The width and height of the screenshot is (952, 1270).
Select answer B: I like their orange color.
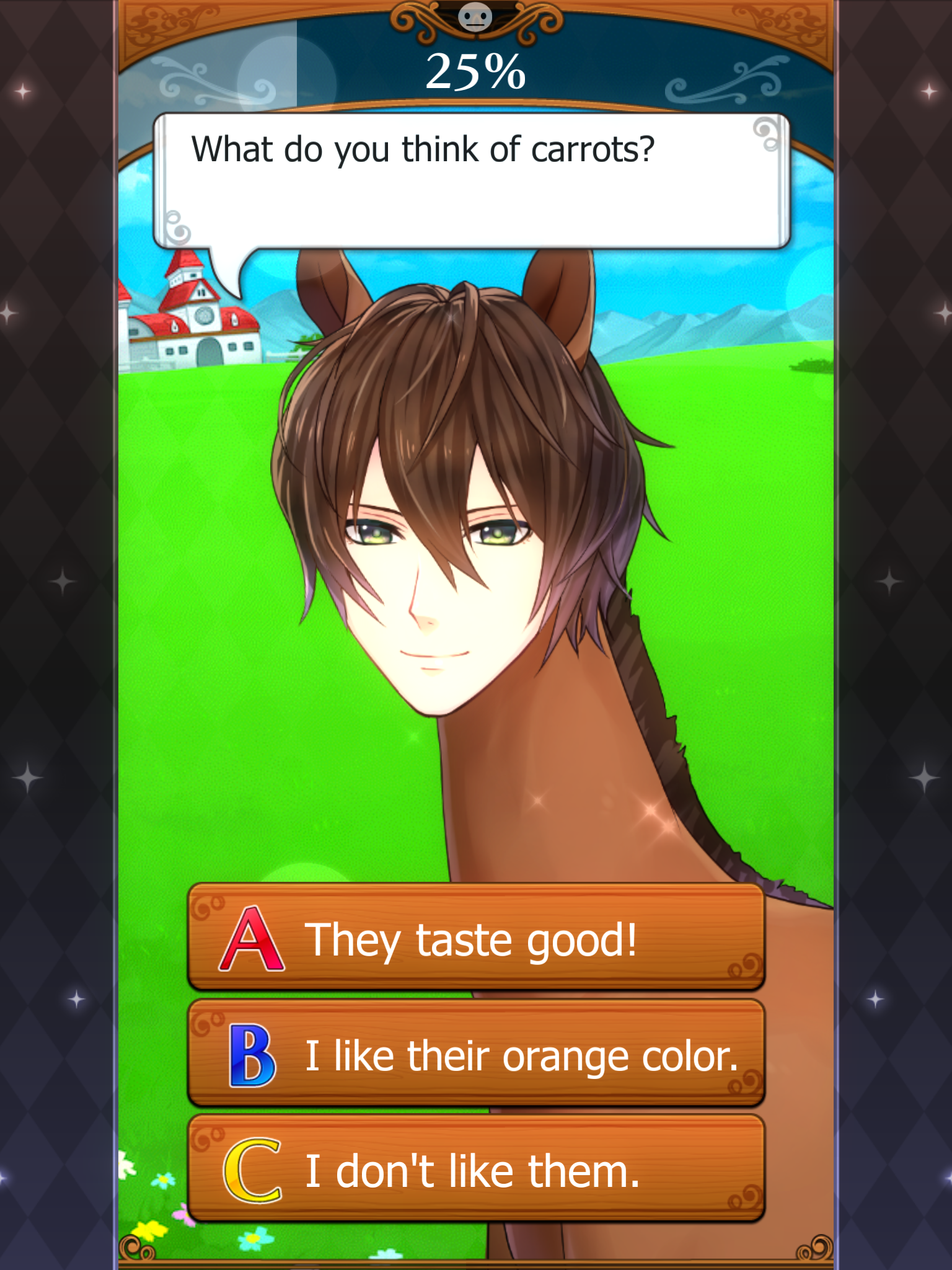click(476, 1054)
